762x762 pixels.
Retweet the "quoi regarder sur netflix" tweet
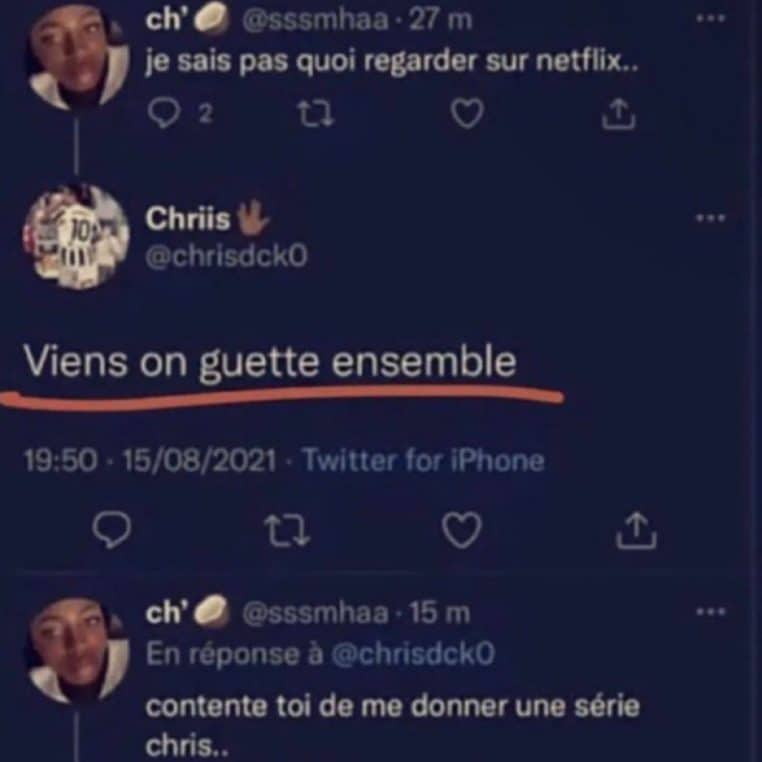point(315,116)
